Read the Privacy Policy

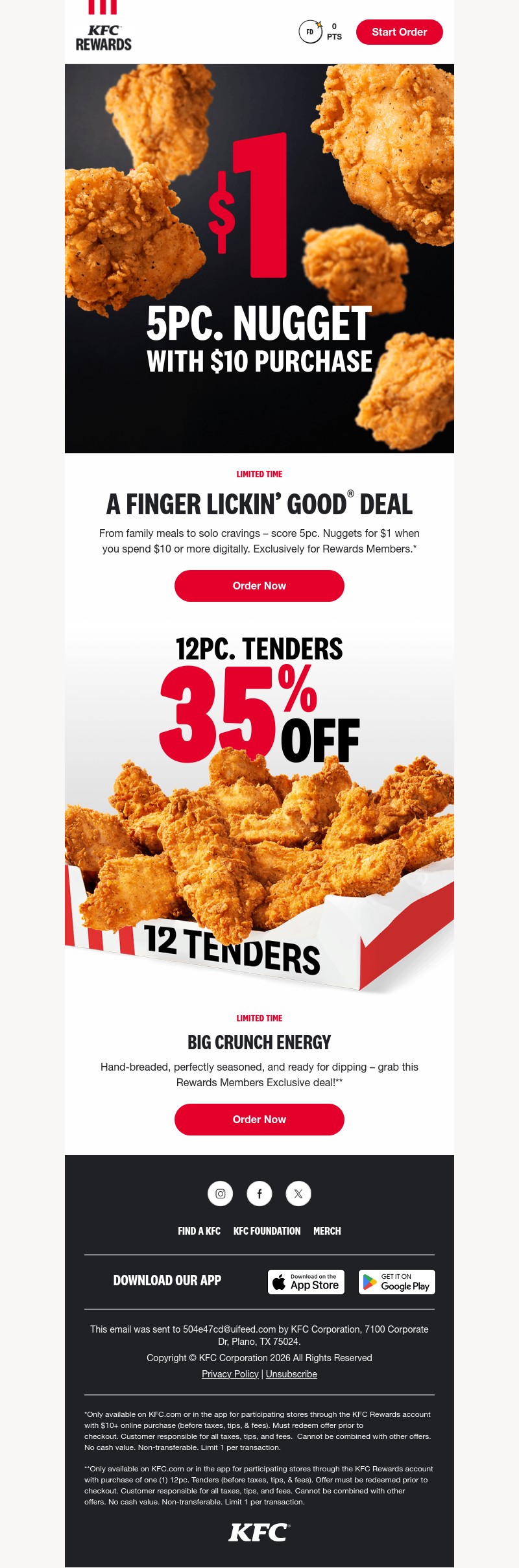[x=230, y=1374]
